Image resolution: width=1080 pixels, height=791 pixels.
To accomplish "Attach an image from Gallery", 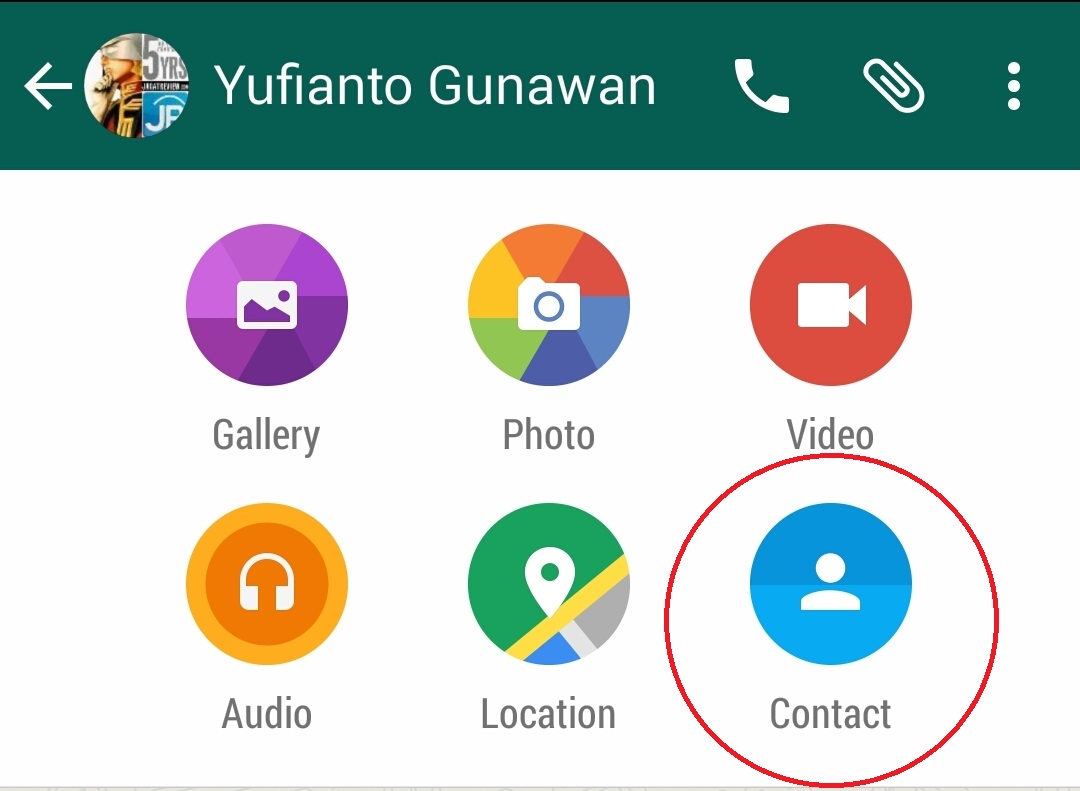I will tap(266, 305).
